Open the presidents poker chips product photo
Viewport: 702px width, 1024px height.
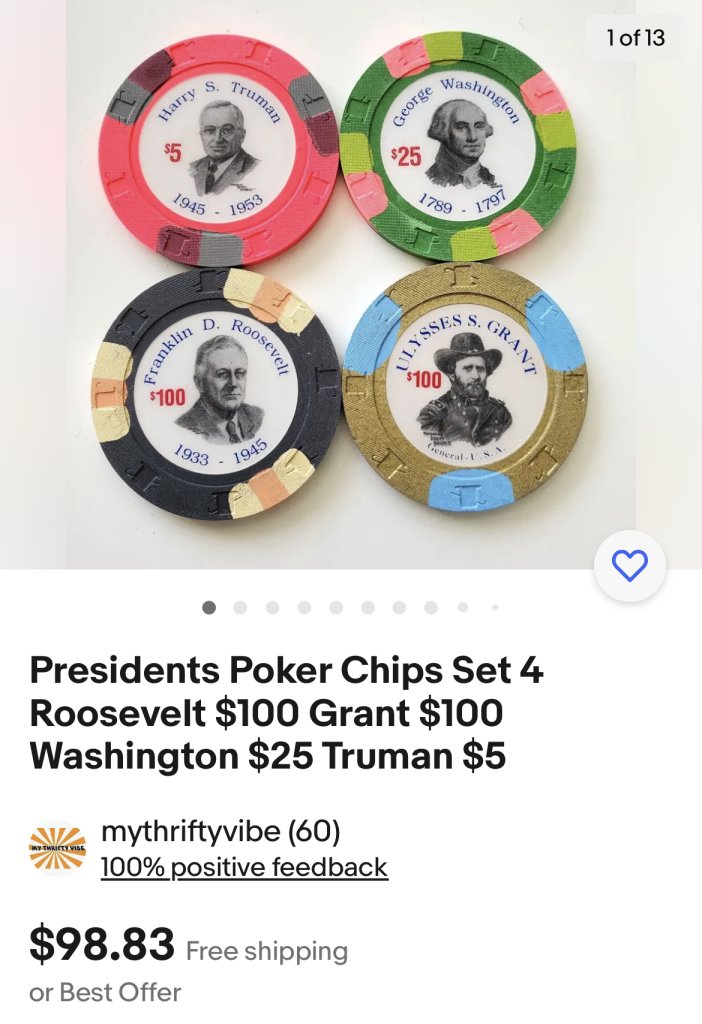coord(350,285)
